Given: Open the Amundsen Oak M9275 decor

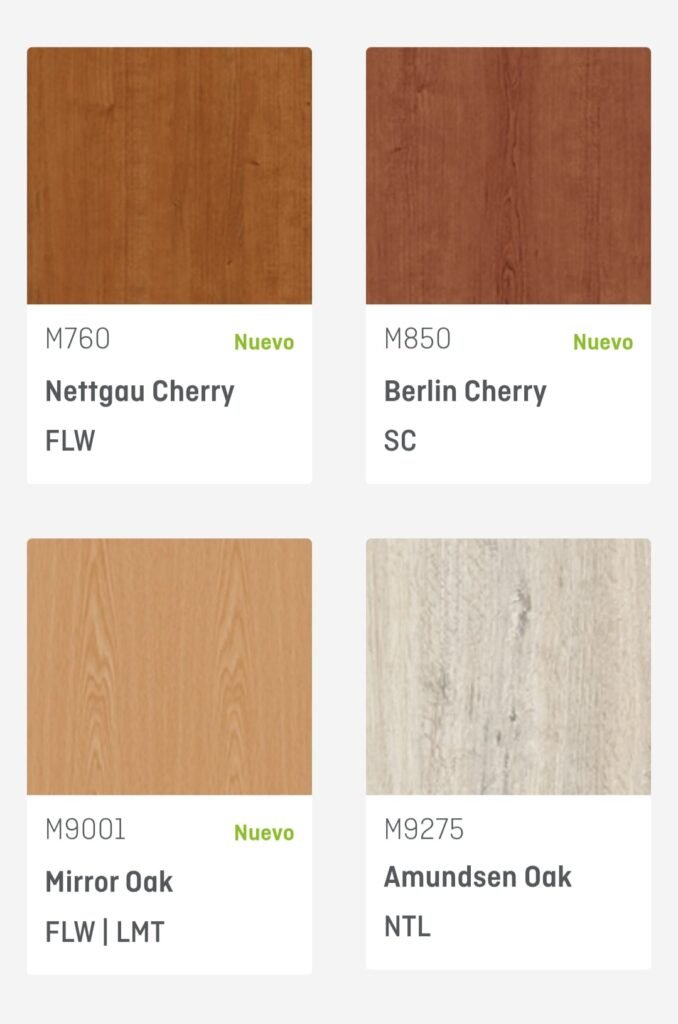Looking at the screenshot, I should click(508, 755).
